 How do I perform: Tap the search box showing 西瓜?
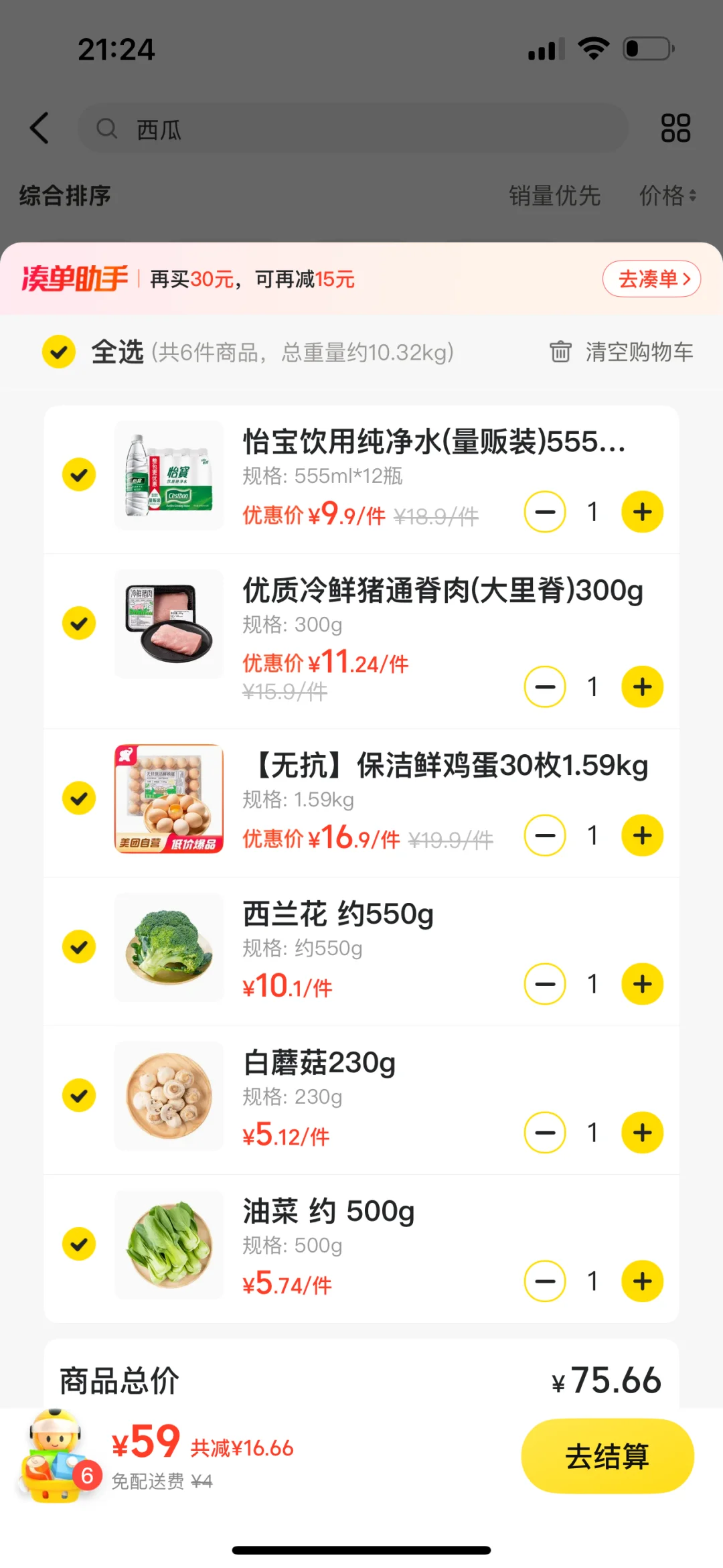pyautogui.click(x=353, y=128)
